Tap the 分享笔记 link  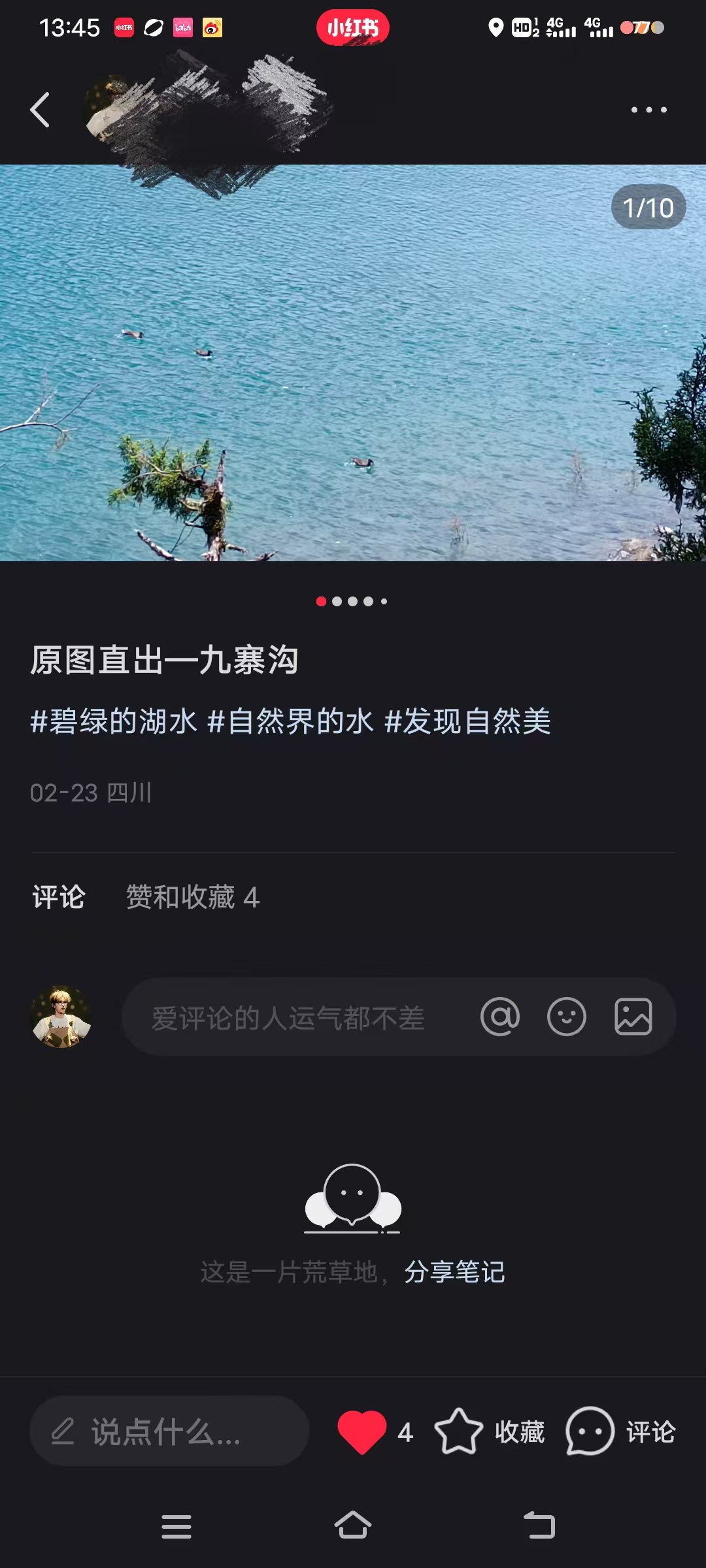pyautogui.click(x=455, y=1272)
